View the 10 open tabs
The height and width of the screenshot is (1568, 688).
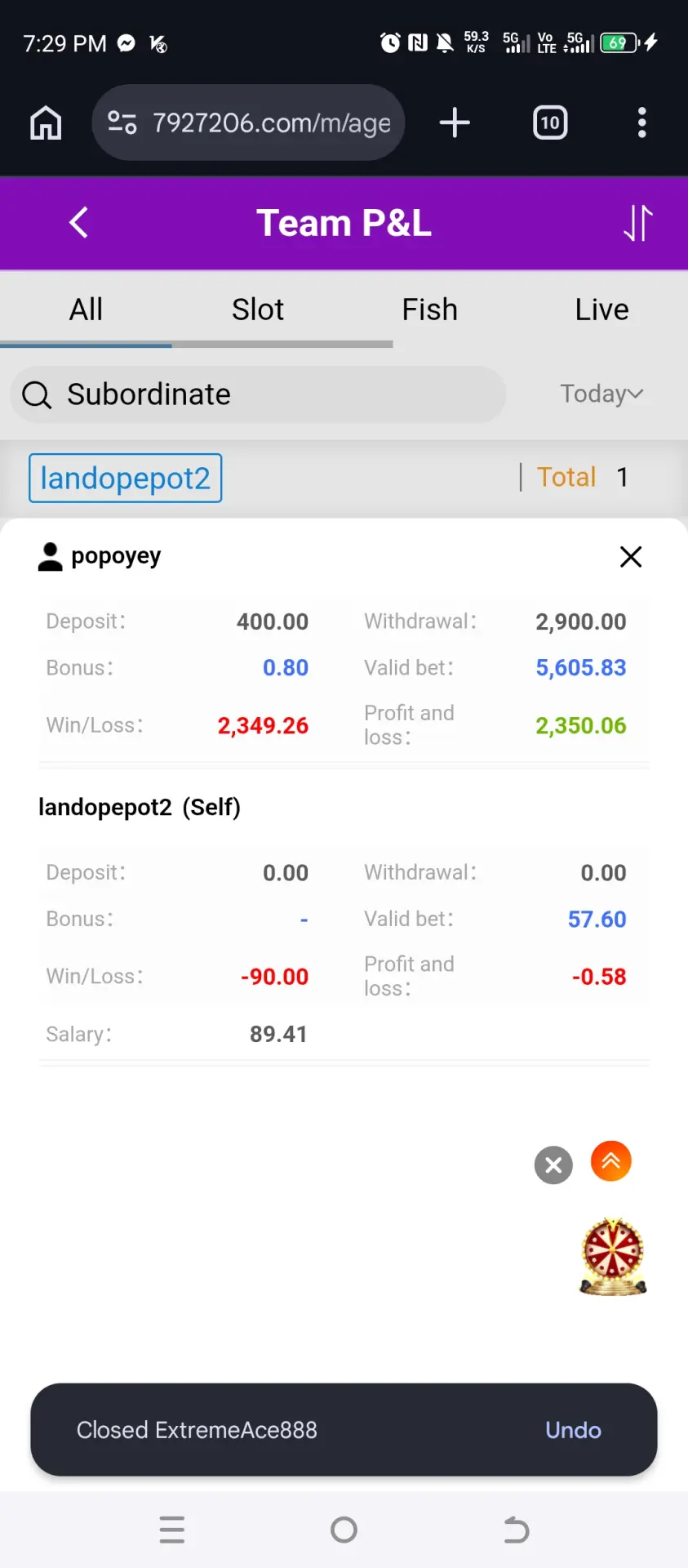pos(550,122)
